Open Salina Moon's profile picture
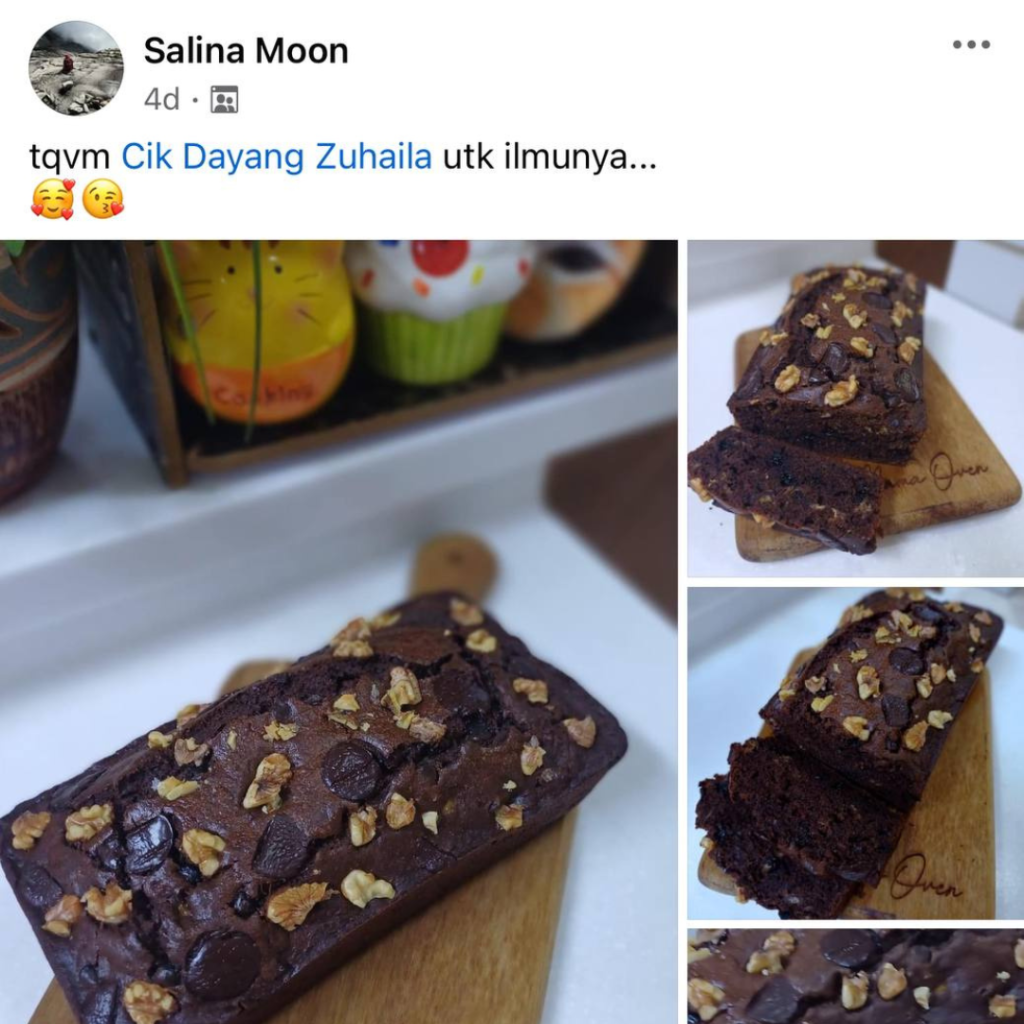 coord(76,68)
